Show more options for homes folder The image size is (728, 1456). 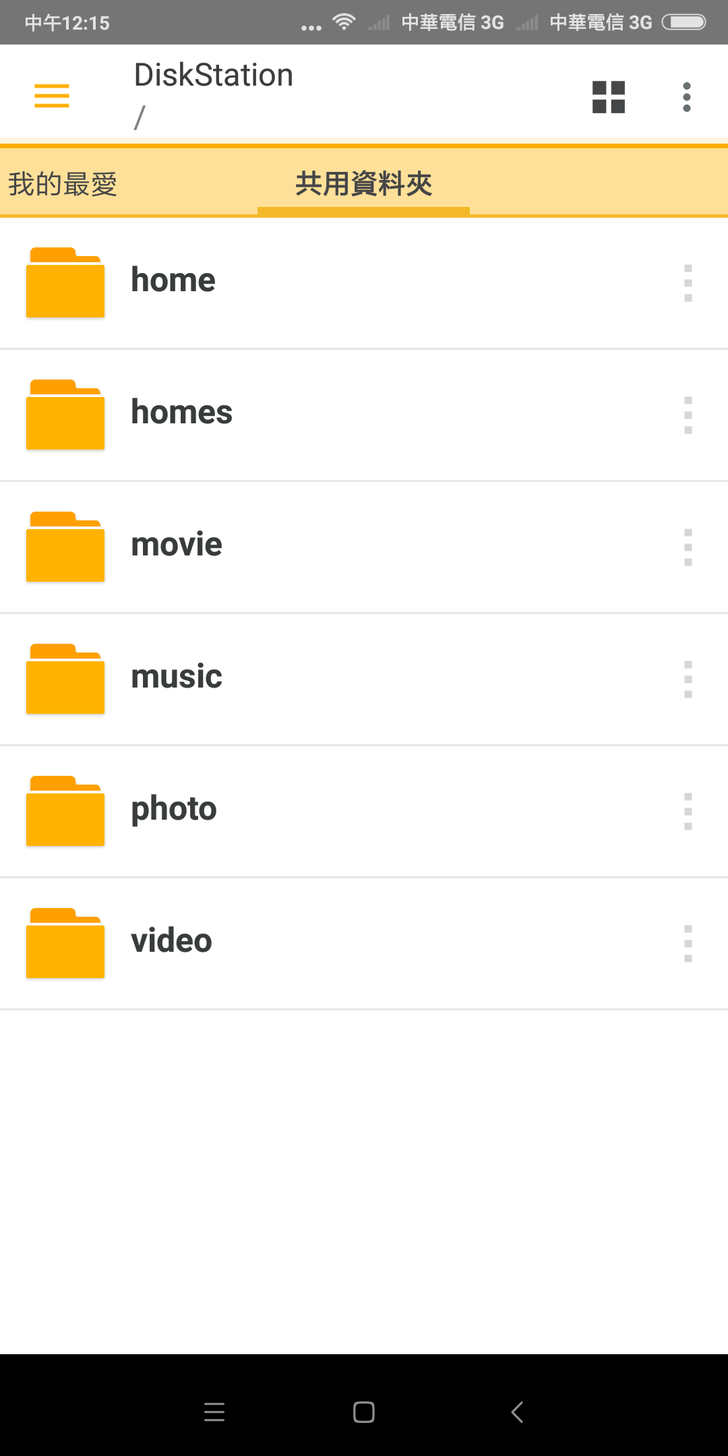[688, 415]
